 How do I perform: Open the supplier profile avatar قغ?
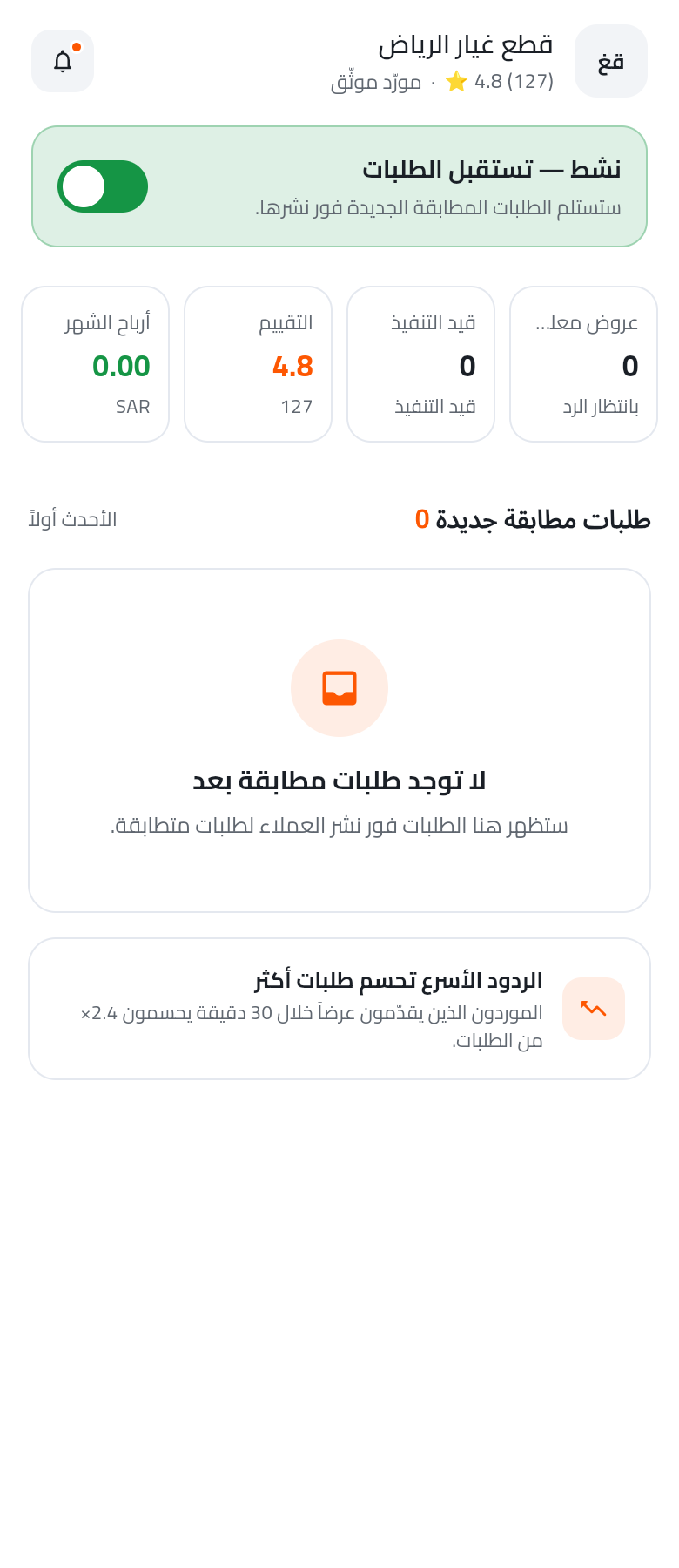pos(611,61)
